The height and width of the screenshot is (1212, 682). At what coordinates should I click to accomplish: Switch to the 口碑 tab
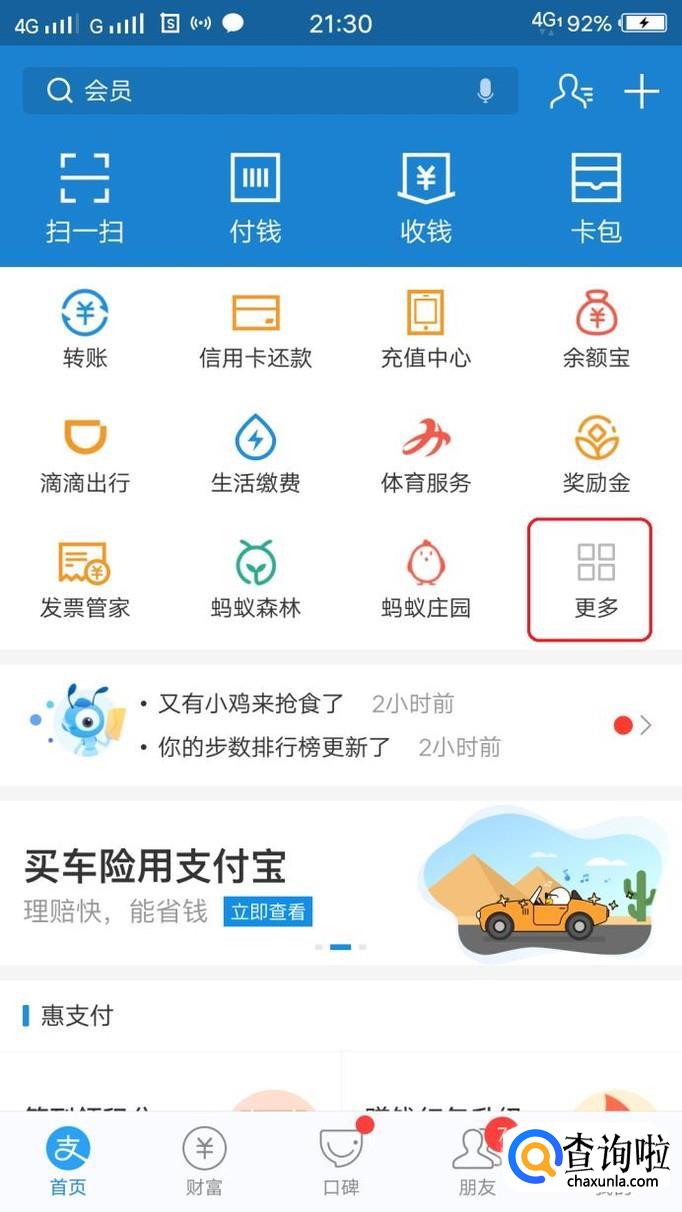[340, 1160]
